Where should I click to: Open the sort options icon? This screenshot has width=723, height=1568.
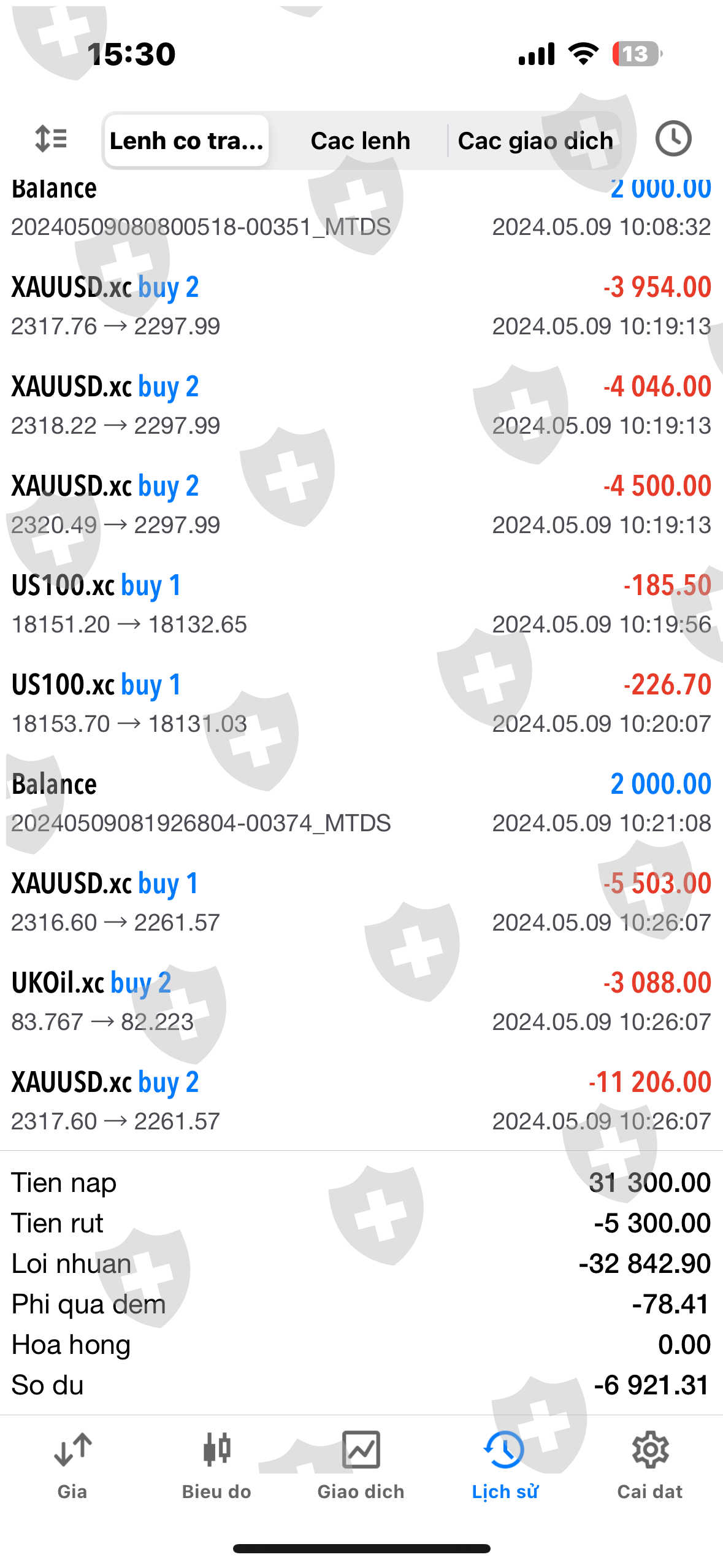tap(51, 139)
